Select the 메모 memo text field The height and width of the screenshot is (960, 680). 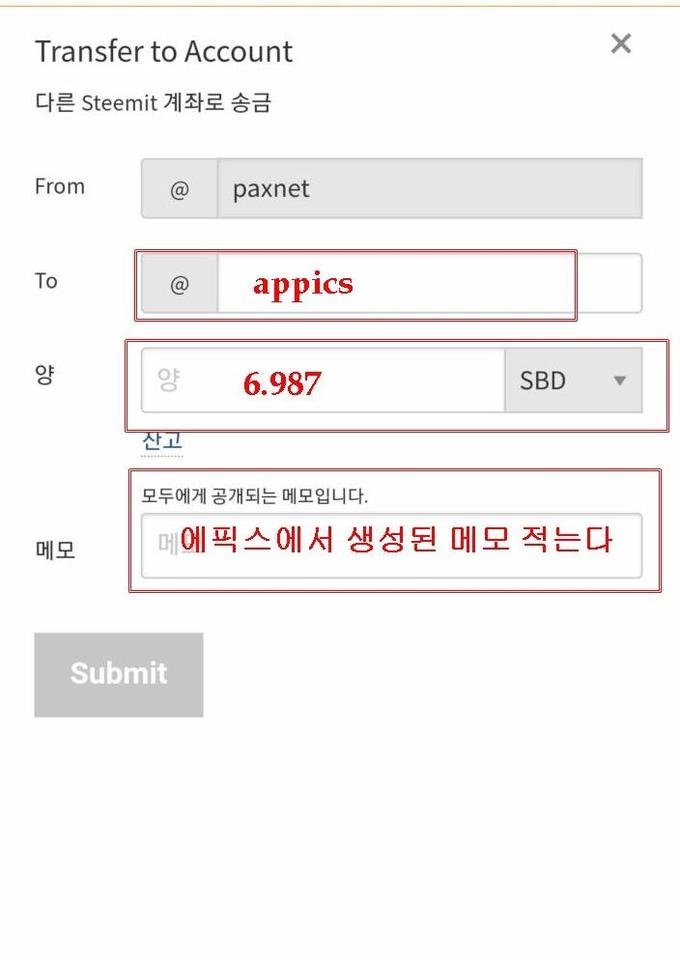391,545
